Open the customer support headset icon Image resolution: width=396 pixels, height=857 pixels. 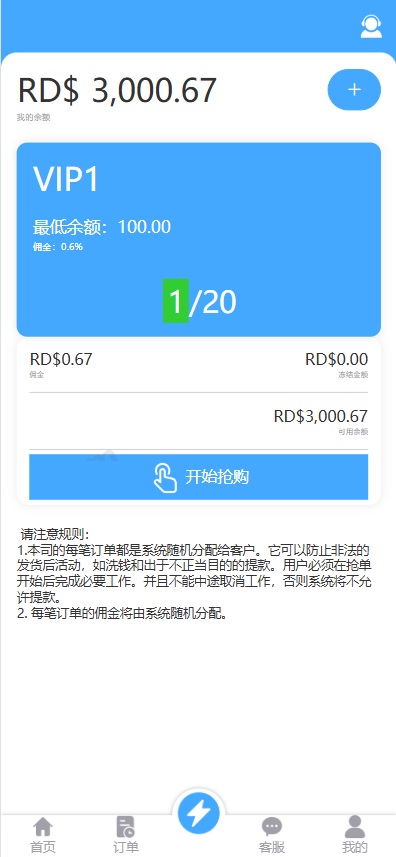[x=371, y=26]
